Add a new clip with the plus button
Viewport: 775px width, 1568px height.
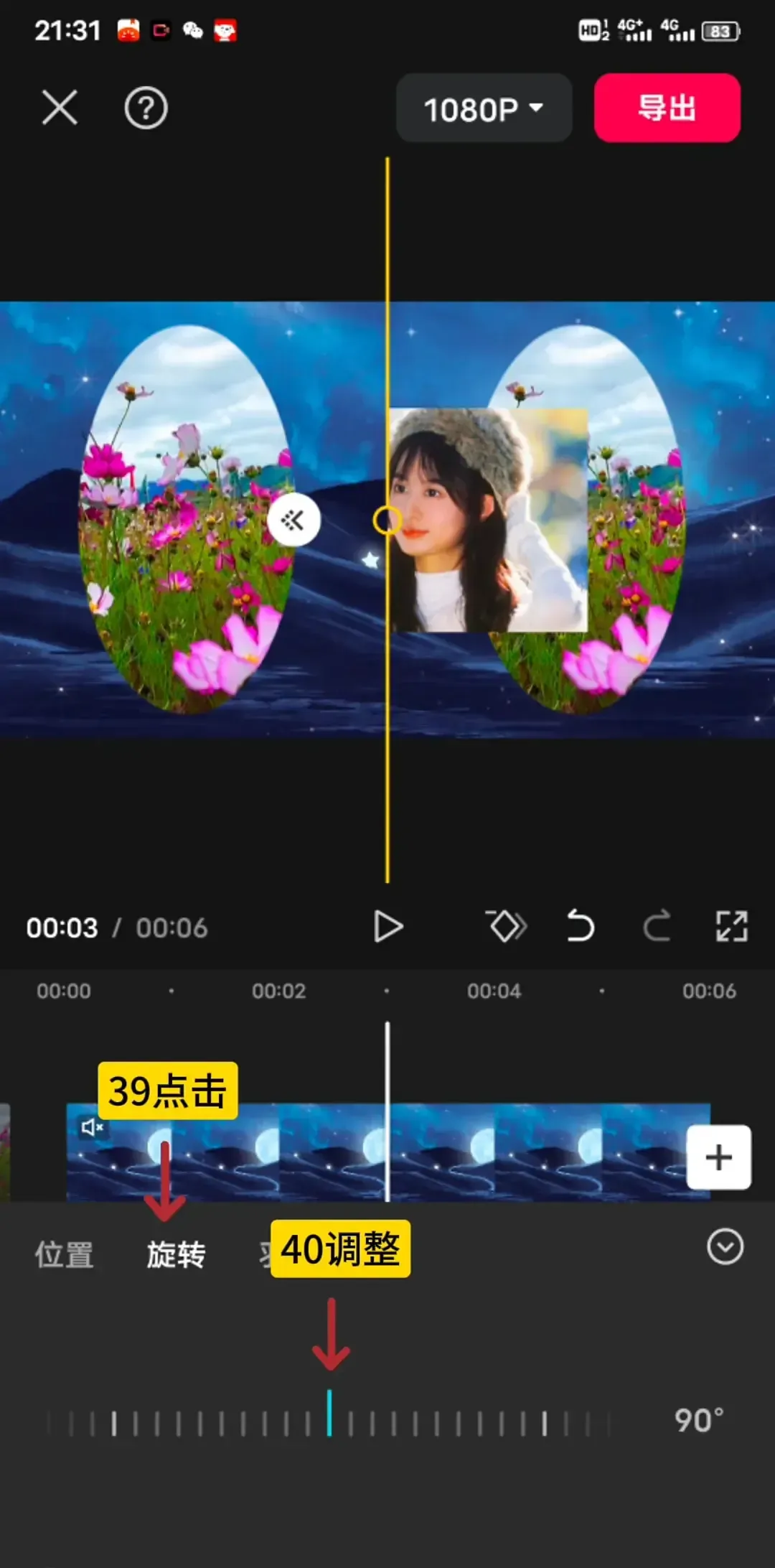(x=718, y=1157)
